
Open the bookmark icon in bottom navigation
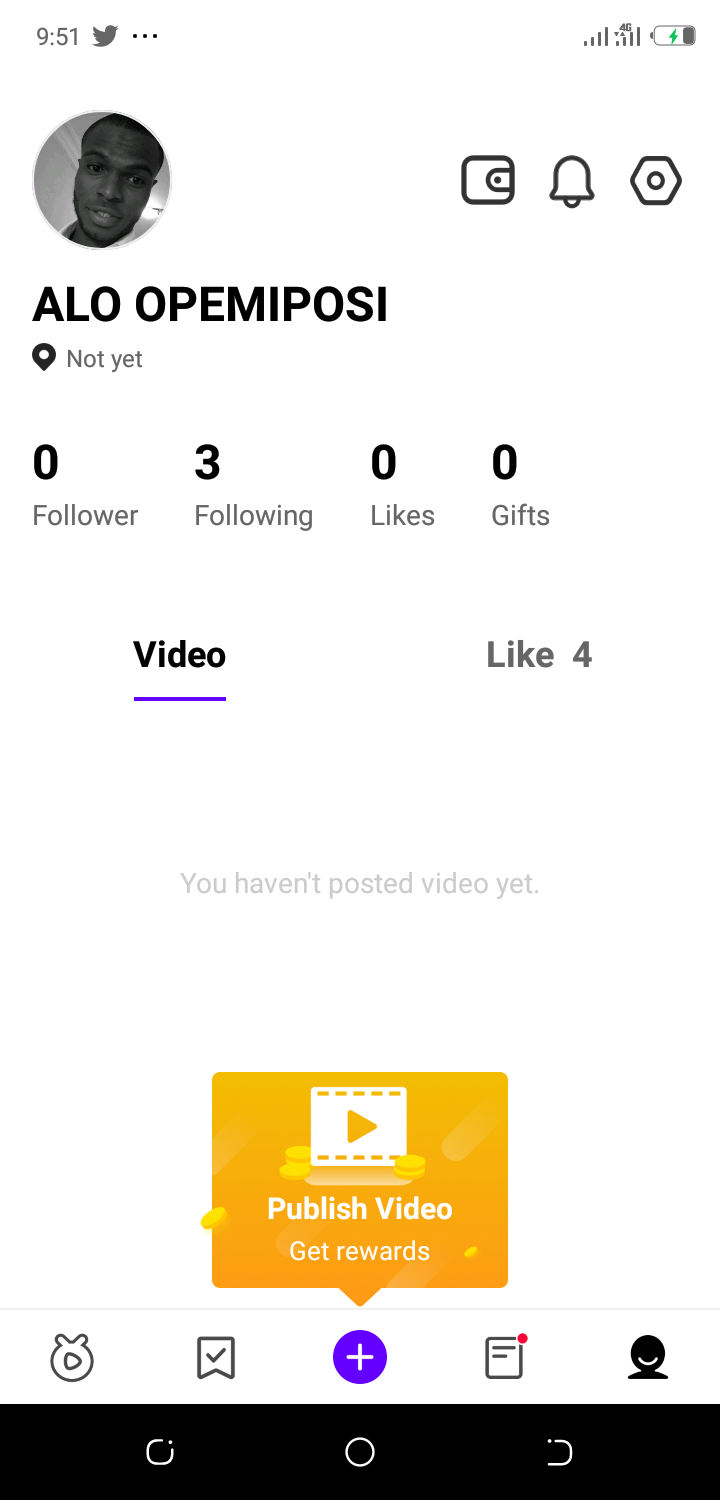tap(216, 1357)
